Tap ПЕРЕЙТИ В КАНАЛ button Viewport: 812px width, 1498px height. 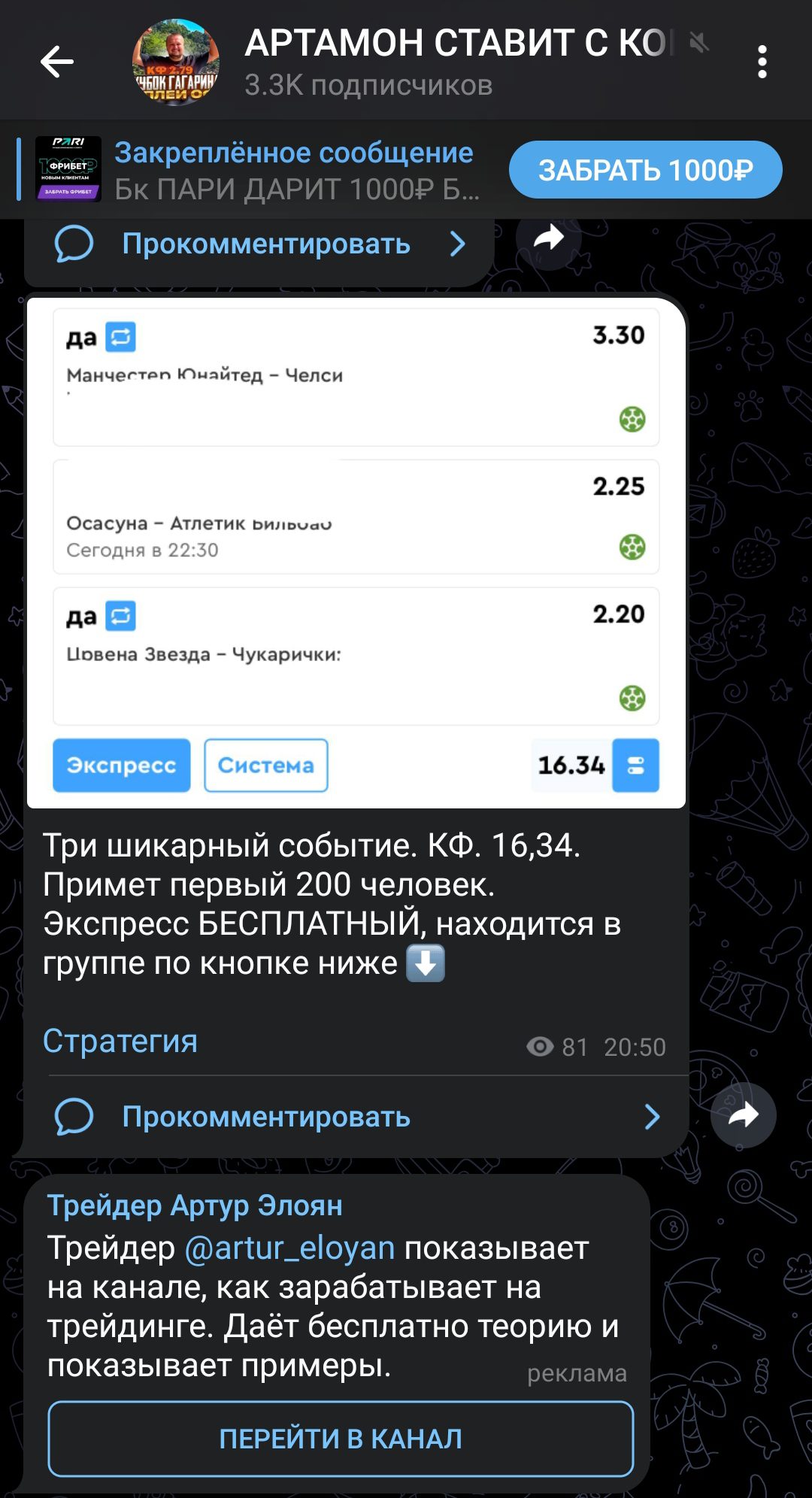pos(341,1439)
